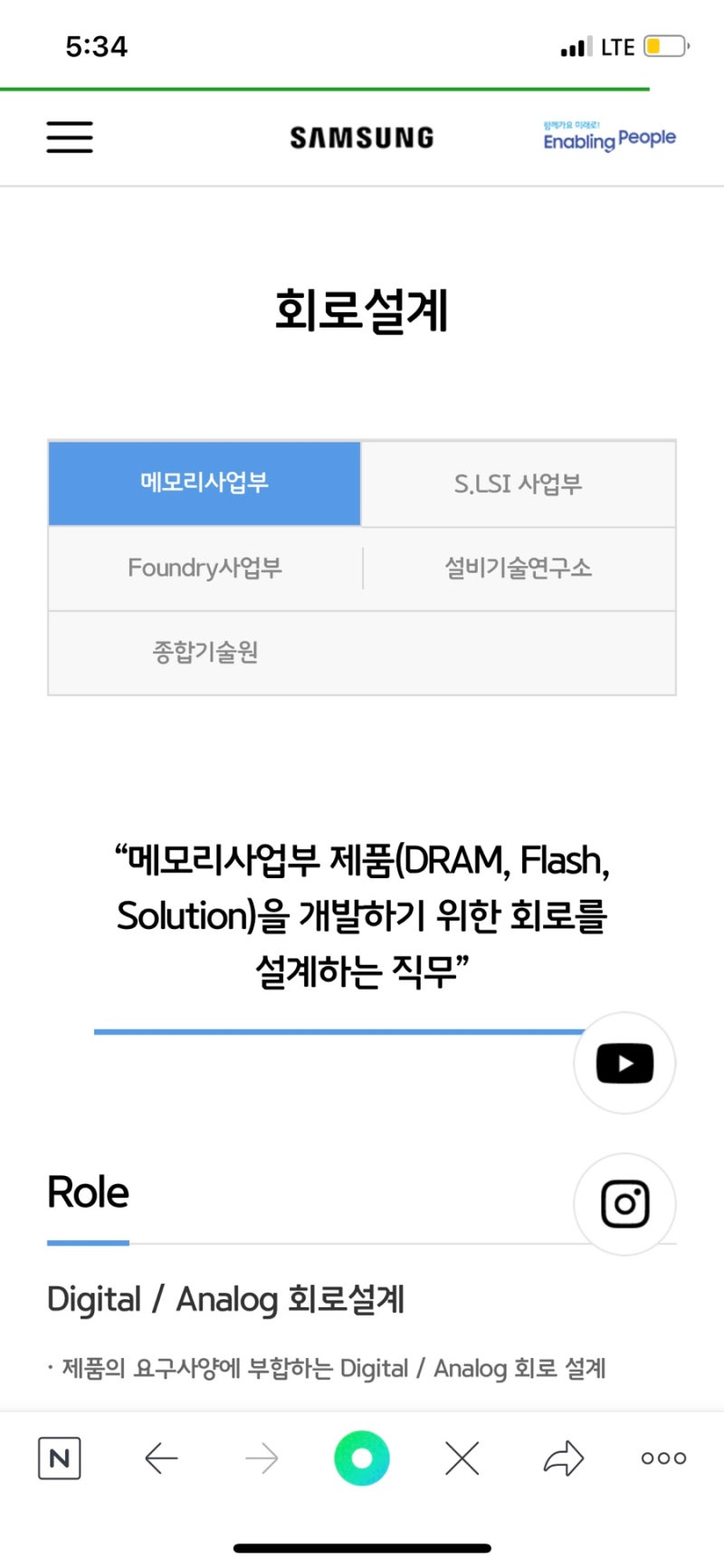Open the Naver N home button

(60, 1458)
